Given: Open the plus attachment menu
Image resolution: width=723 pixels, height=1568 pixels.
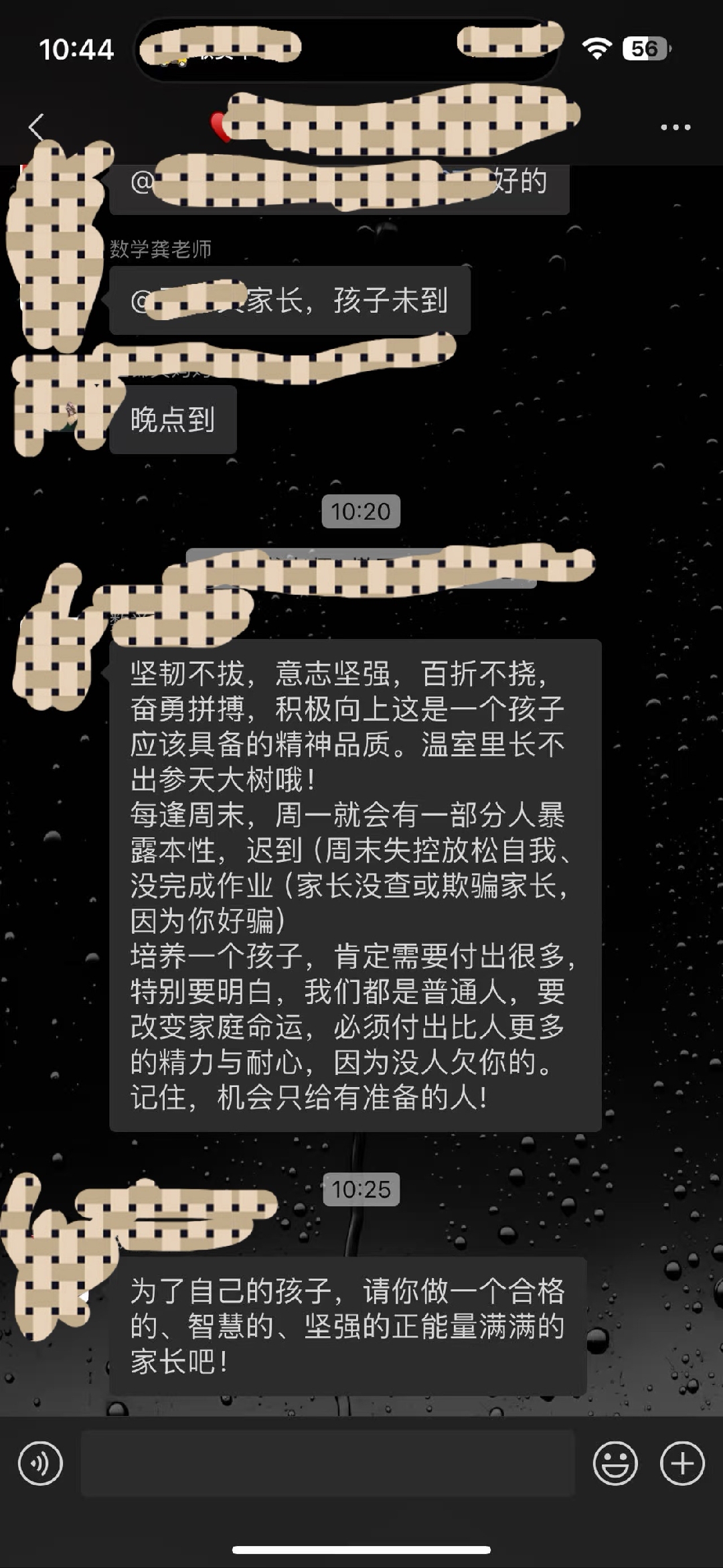Looking at the screenshot, I should 682,1464.
